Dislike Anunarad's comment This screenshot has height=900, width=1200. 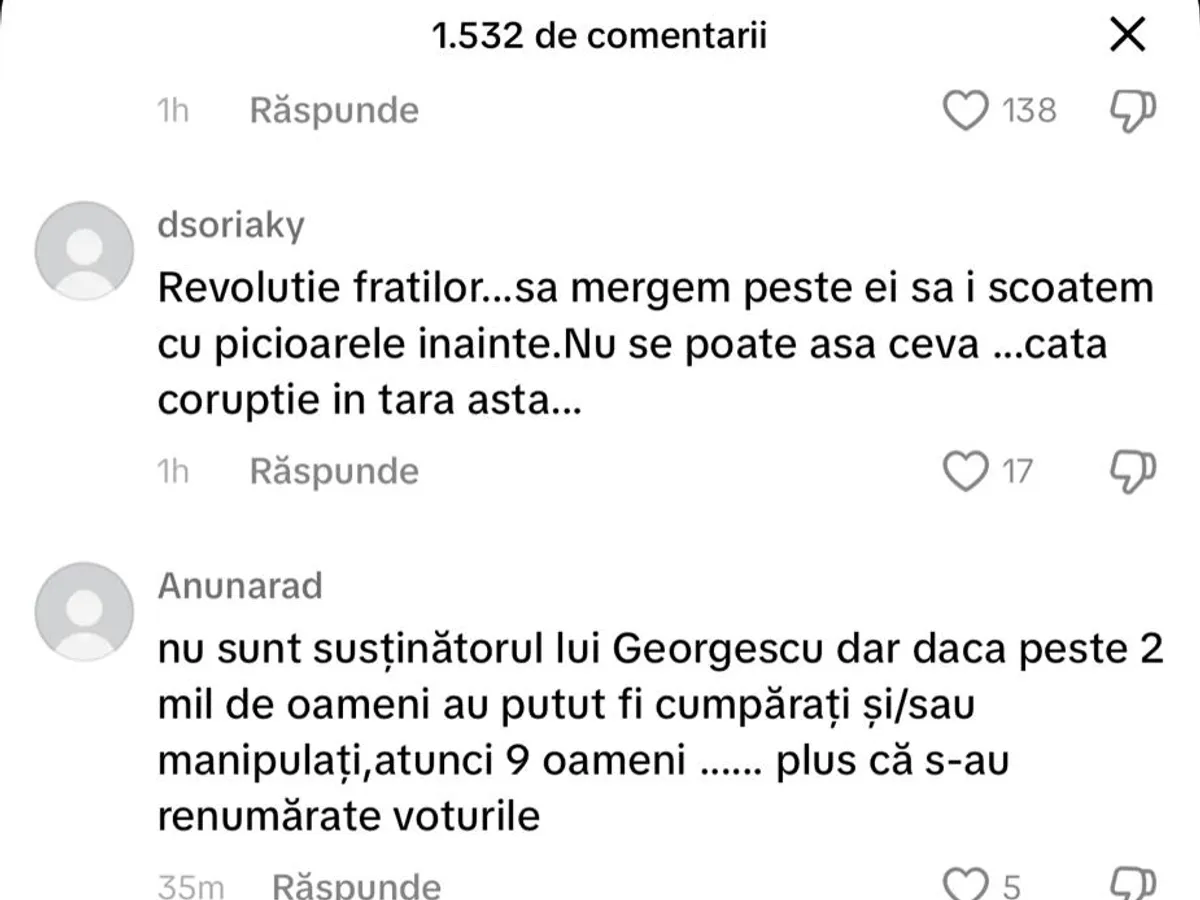1134,886
